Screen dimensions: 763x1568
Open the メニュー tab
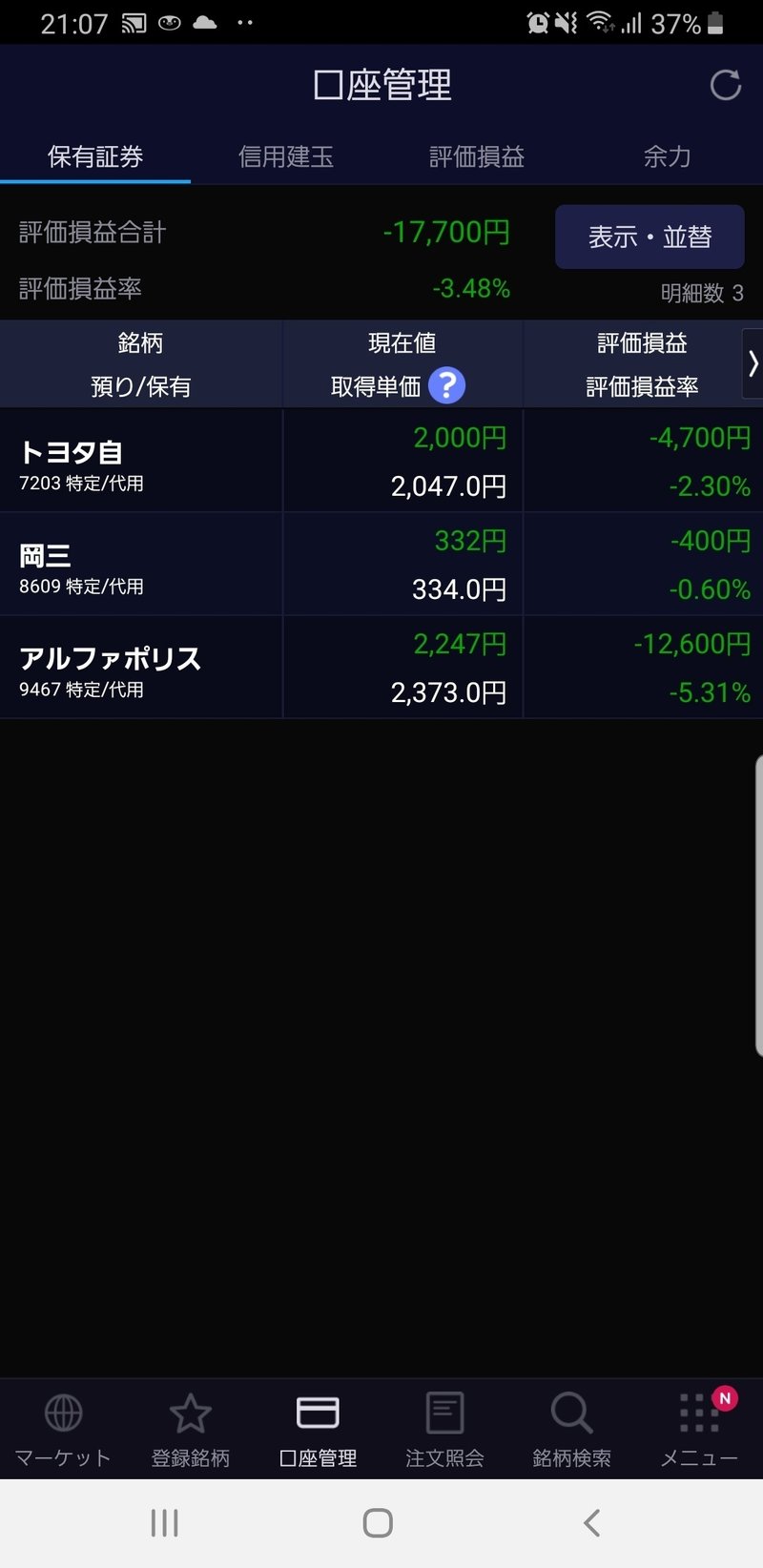tap(699, 1429)
